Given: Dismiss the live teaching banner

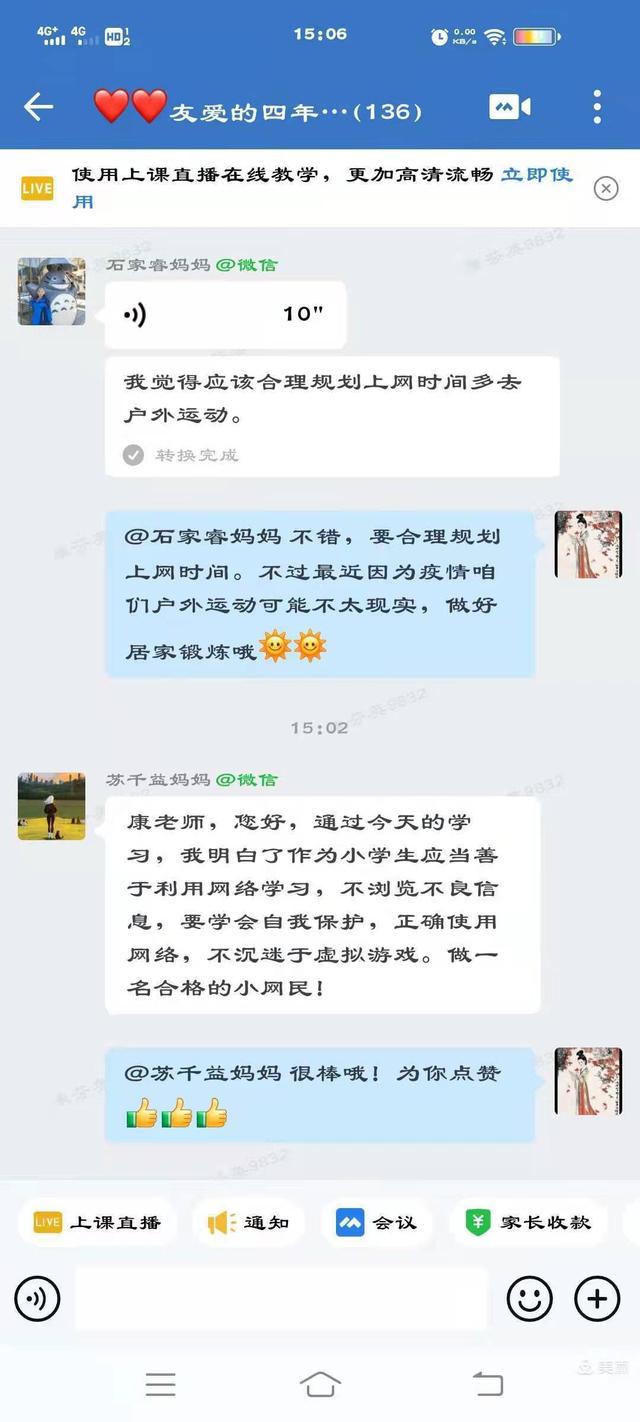Looking at the screenshot, I should pos(606,188).
